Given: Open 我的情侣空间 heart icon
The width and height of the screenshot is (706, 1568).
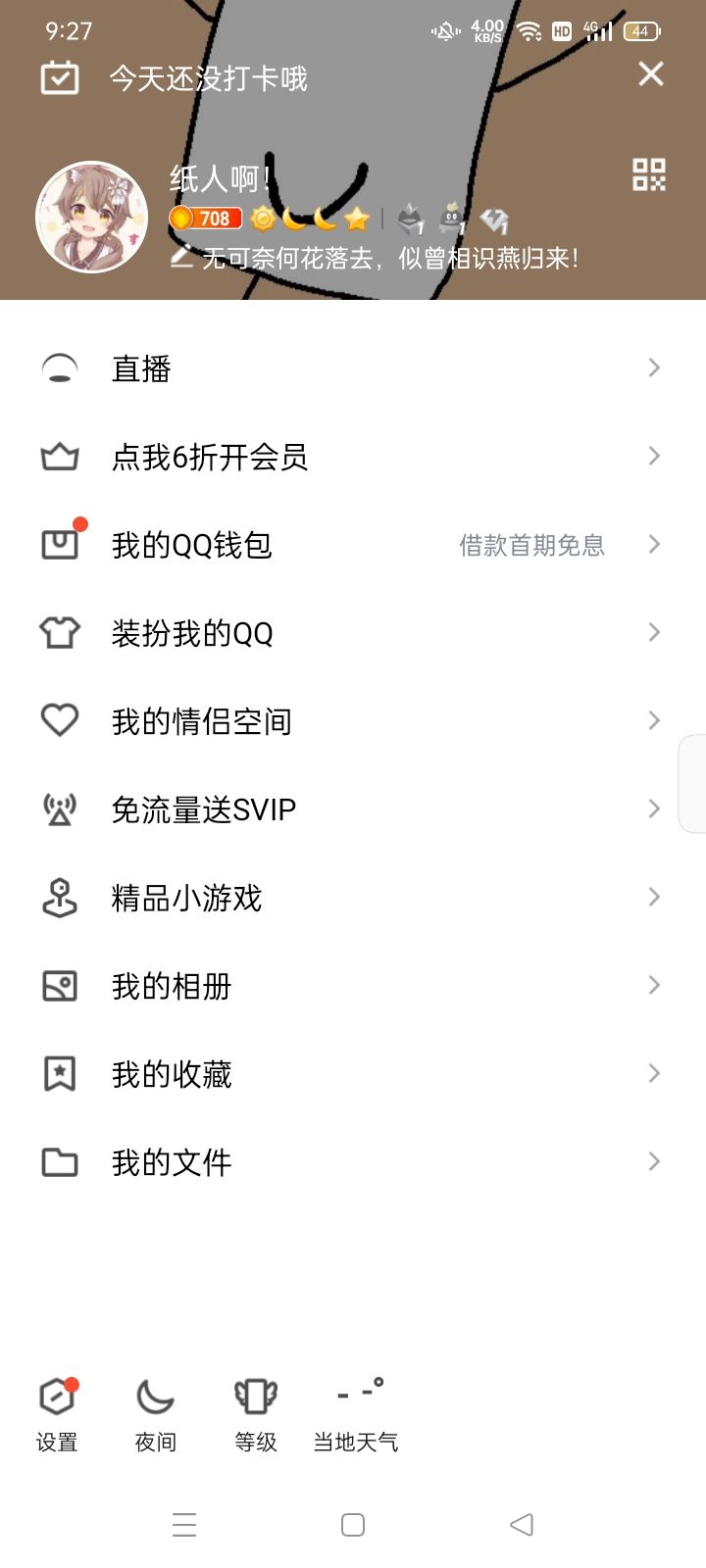Looking at the screenshot, I should pyautogui.click(x=59, y=720).
